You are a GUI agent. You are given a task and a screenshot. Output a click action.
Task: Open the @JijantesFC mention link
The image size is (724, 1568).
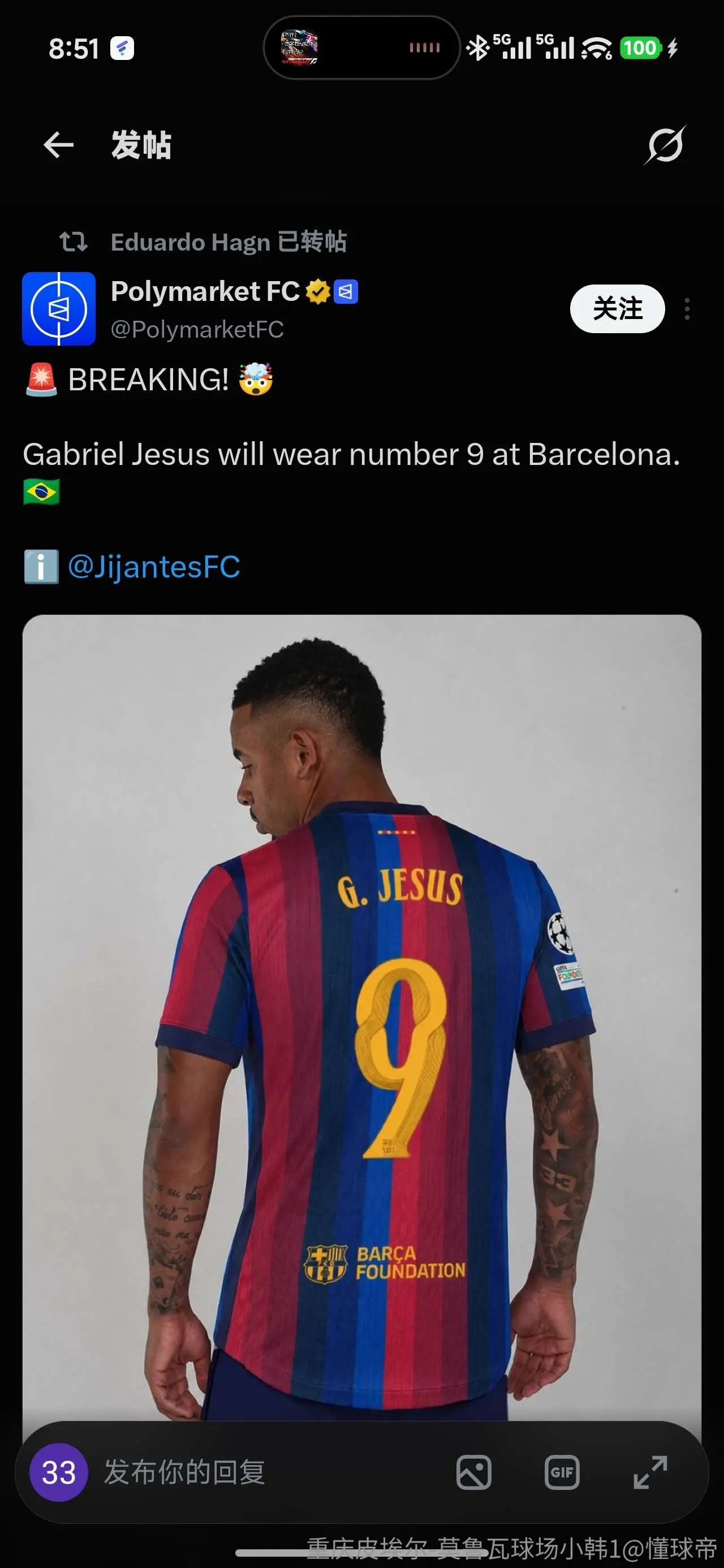pyautogui.click(x=154, y=566)
